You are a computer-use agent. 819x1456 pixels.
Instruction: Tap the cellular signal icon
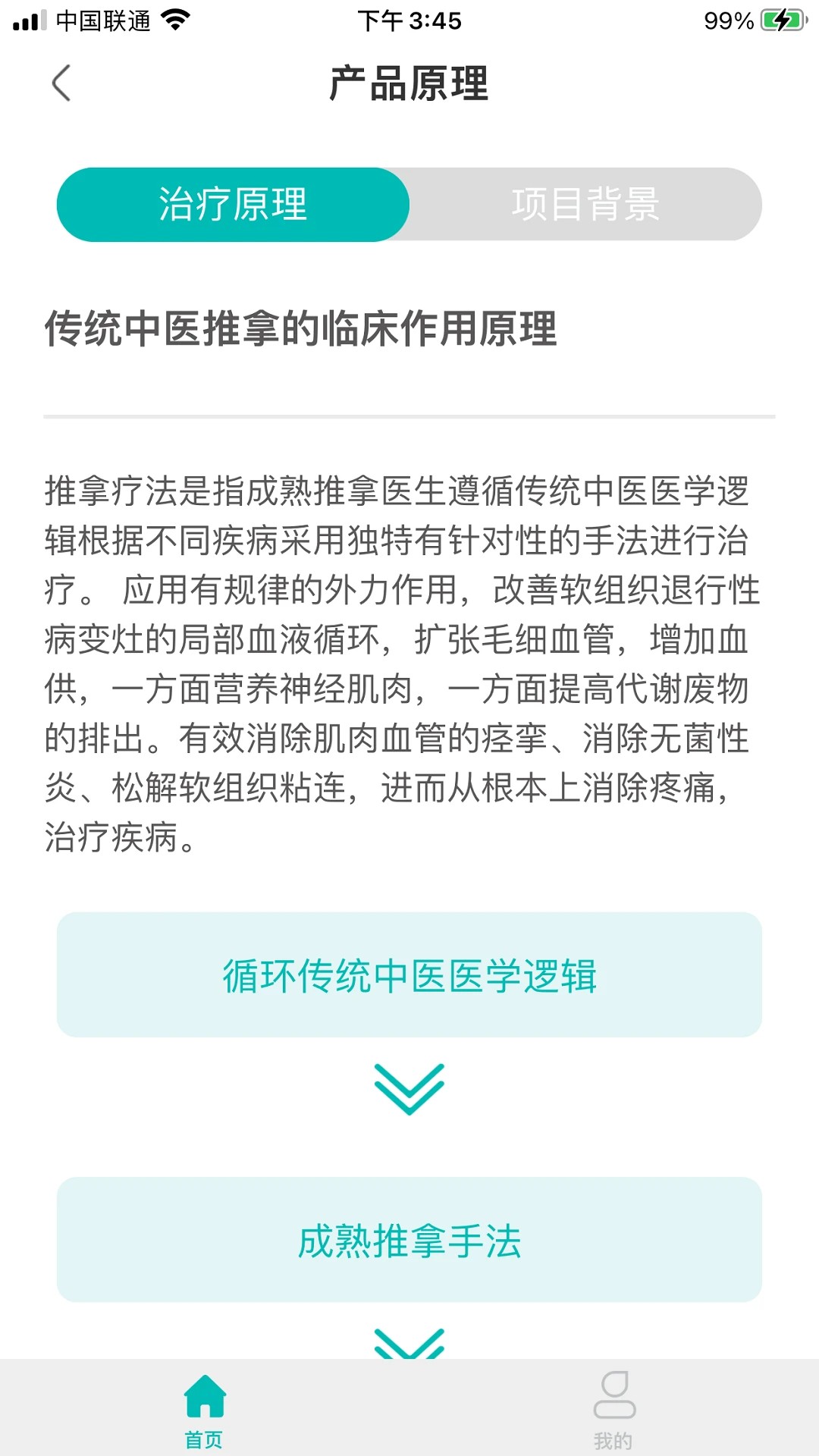click(x=28, y=19)
